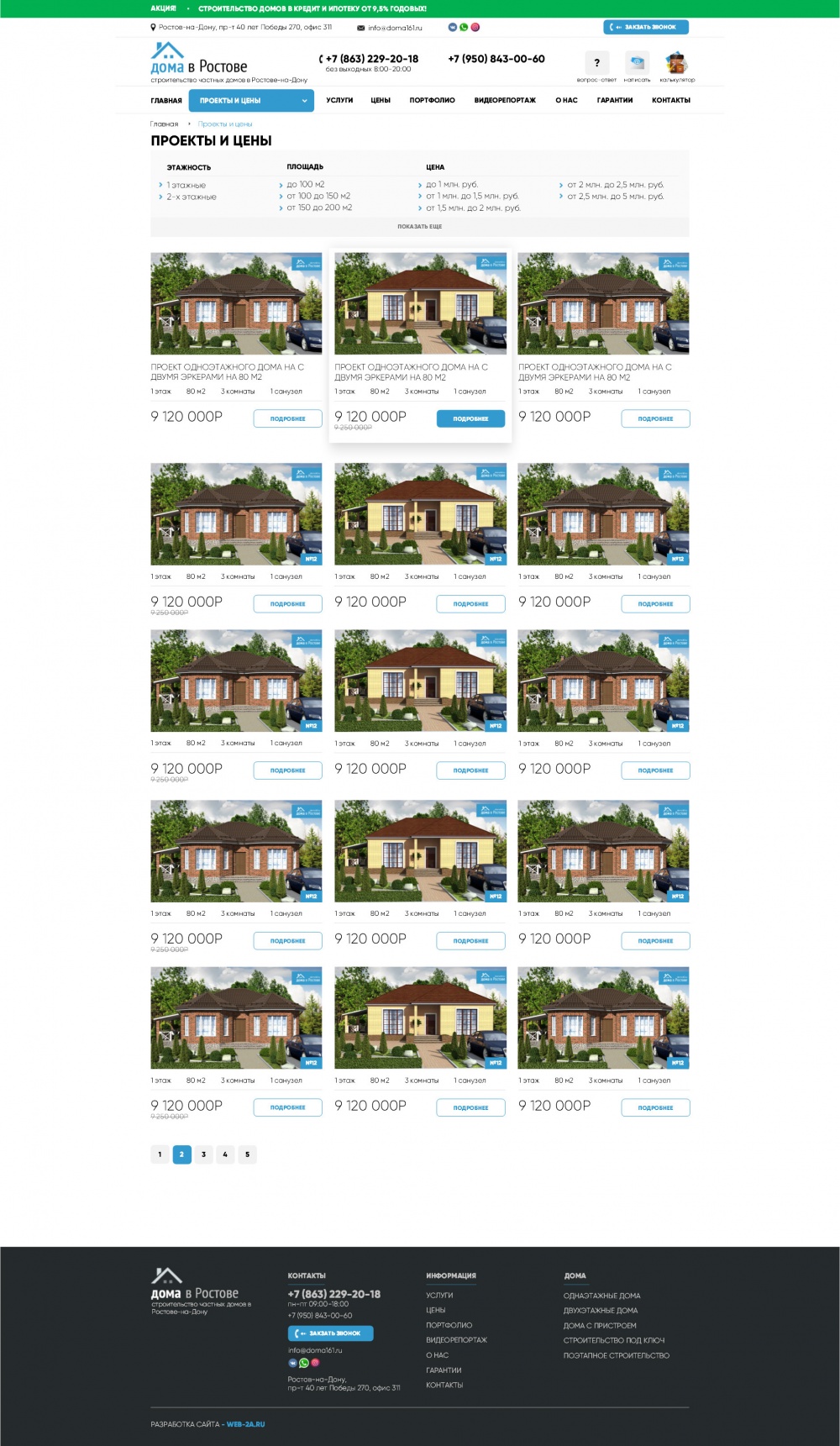840x1446 pixels.
Task: Go to the Услуги menu item
Action: click(339, 100)
